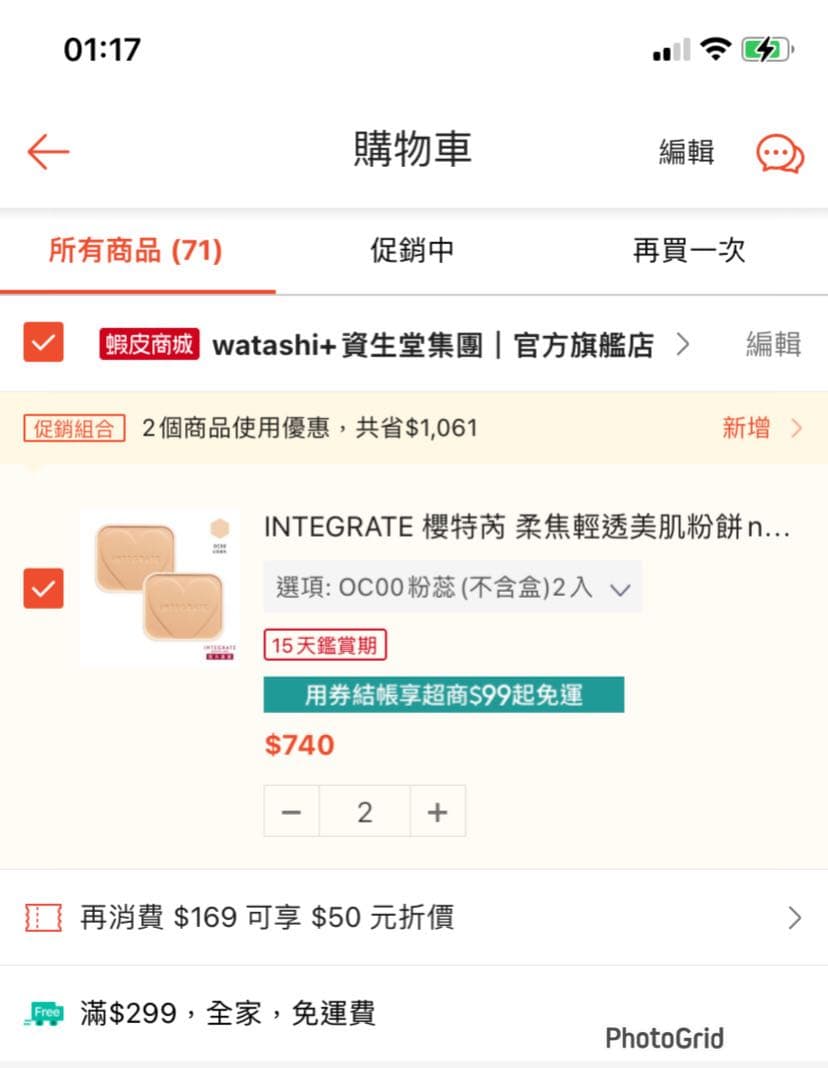Deselect the INTEGRATE powder product checkbox

(43, 589)
